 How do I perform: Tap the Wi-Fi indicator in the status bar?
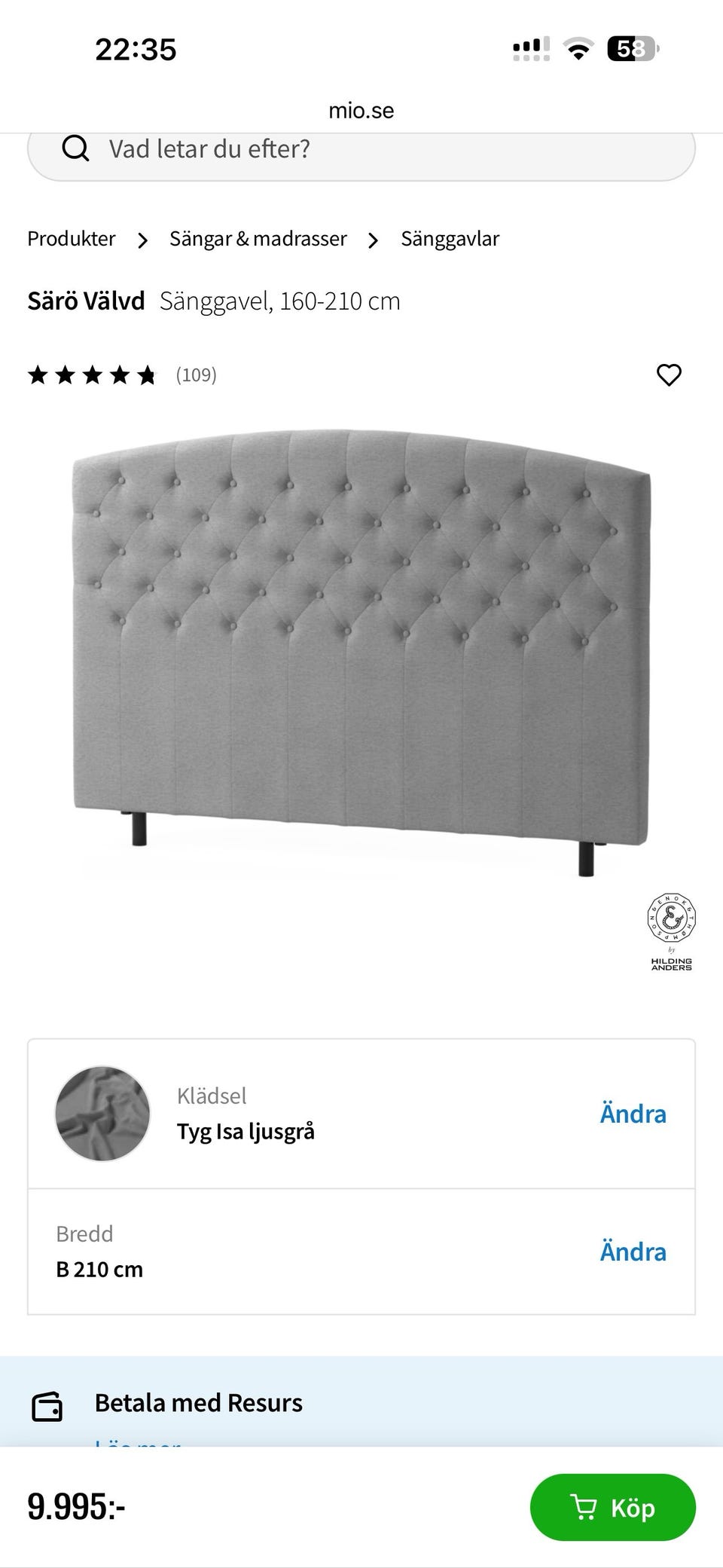pos(578,50)
